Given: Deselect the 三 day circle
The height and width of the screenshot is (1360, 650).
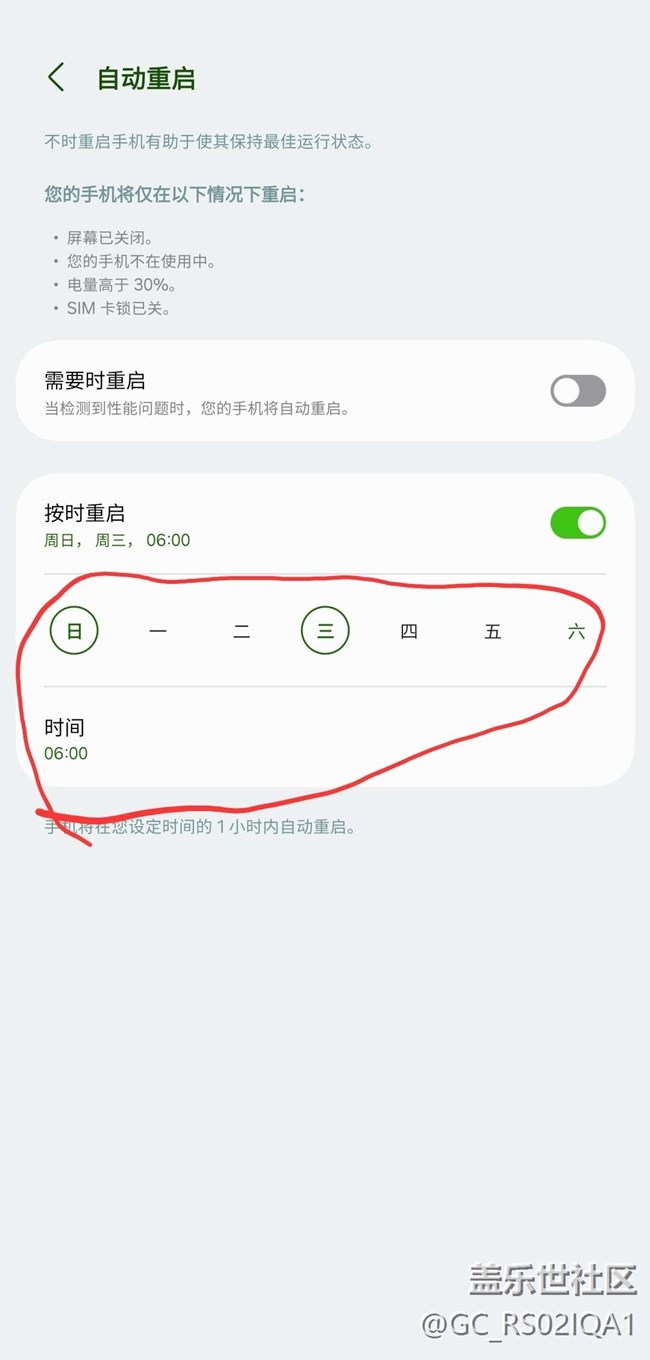Looking at the screenshot, I should (x=325, y=631).
